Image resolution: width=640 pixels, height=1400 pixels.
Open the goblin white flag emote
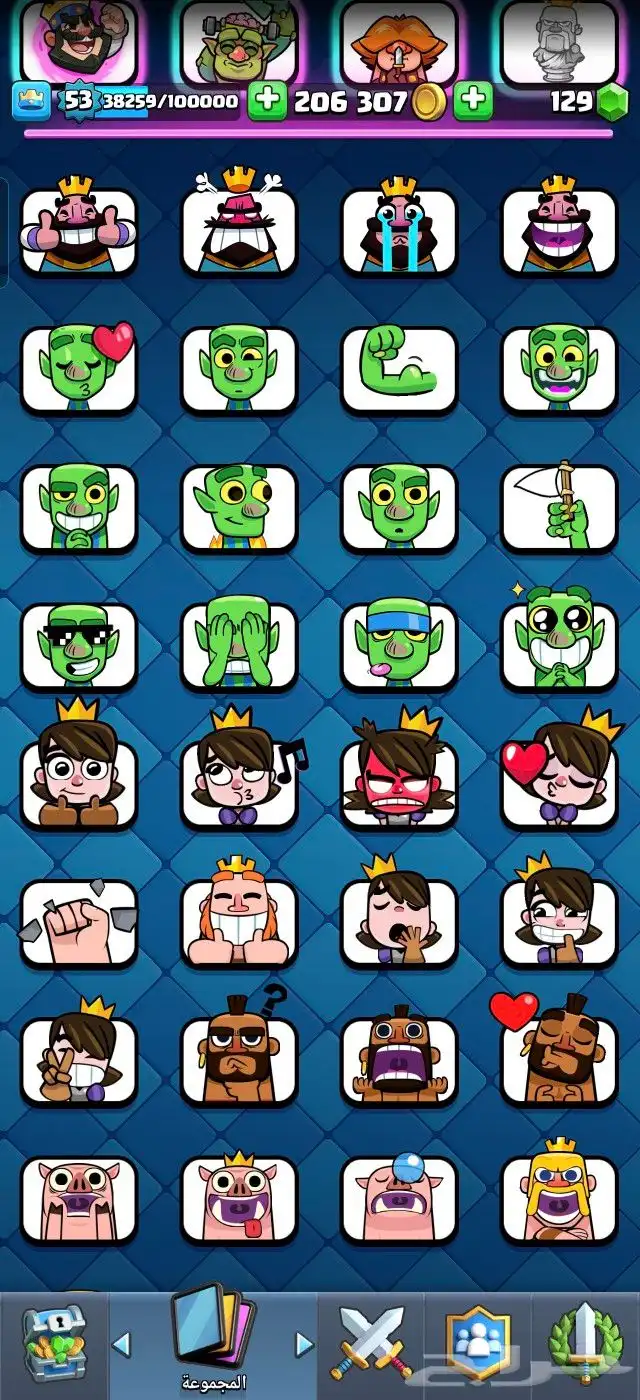click(560, 508)
